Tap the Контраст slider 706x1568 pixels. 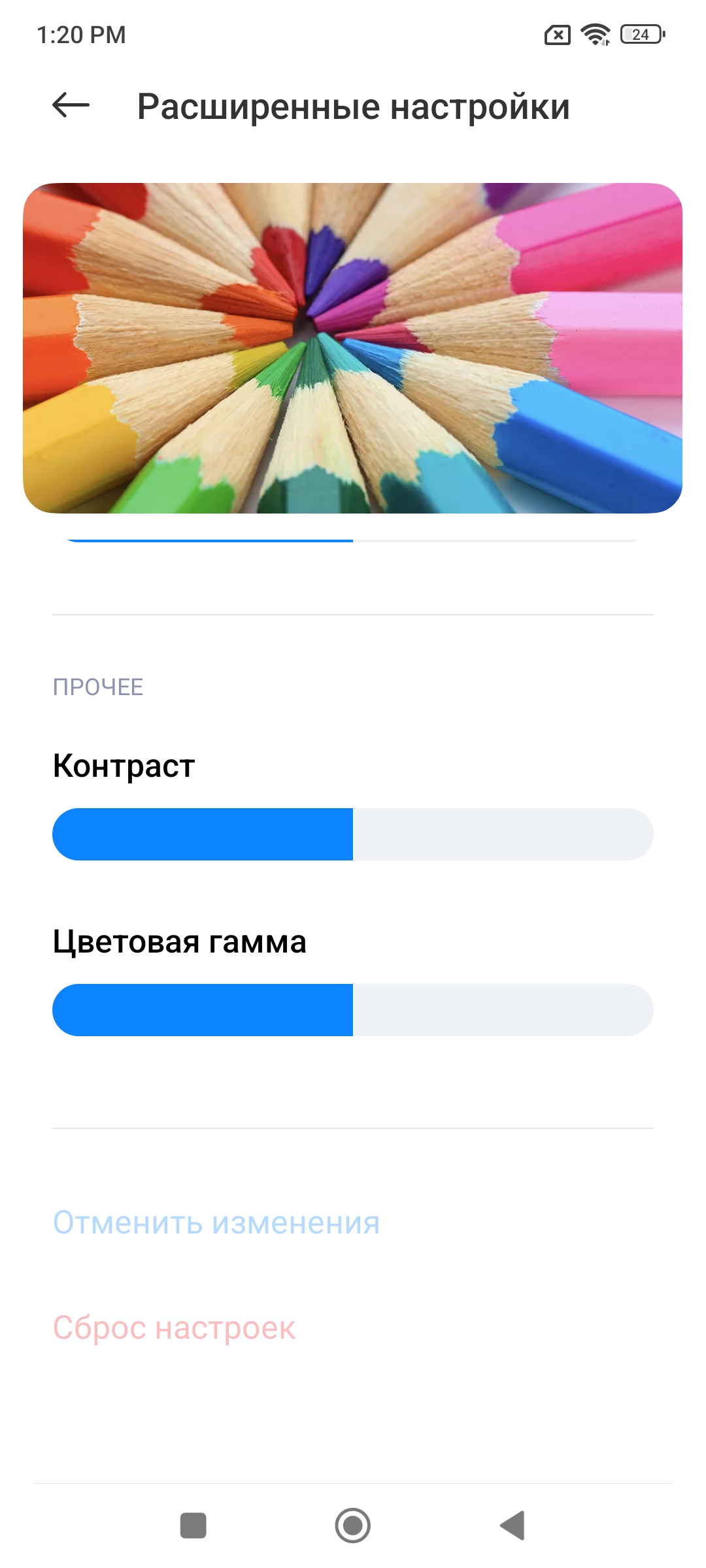pyautogui.click(x=353, y=834)
